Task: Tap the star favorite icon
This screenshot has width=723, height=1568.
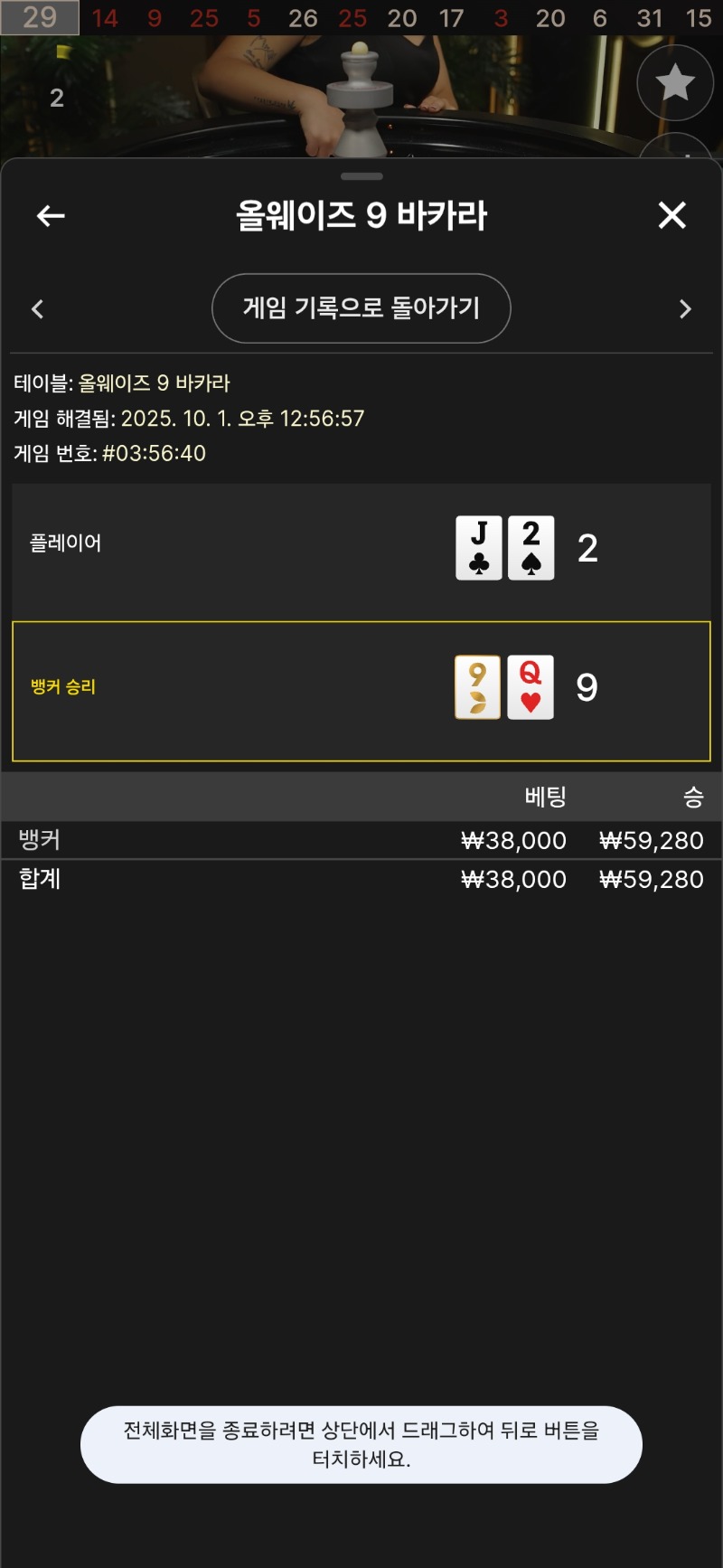Action: pos(675,83)
